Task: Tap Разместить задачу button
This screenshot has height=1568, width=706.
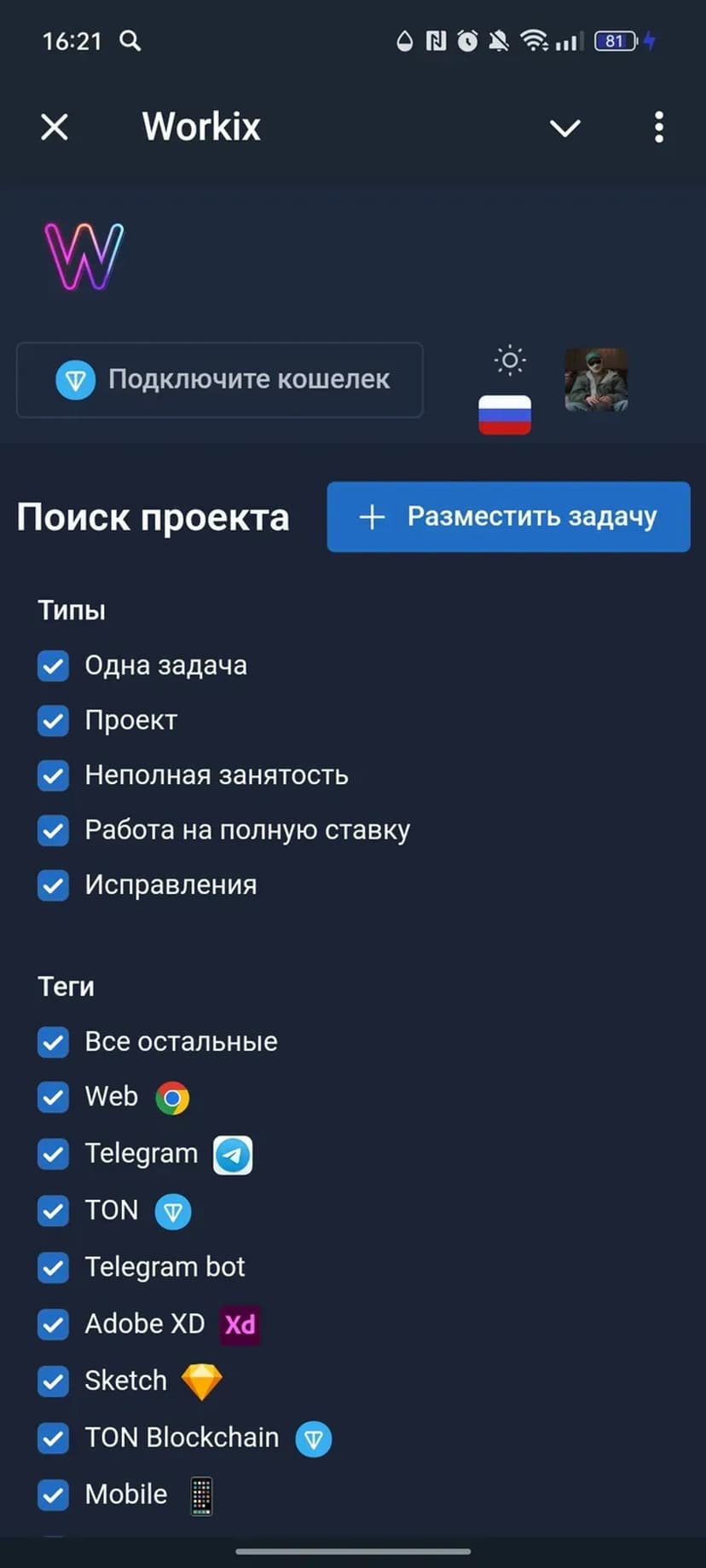Action: tap(508, 516)
